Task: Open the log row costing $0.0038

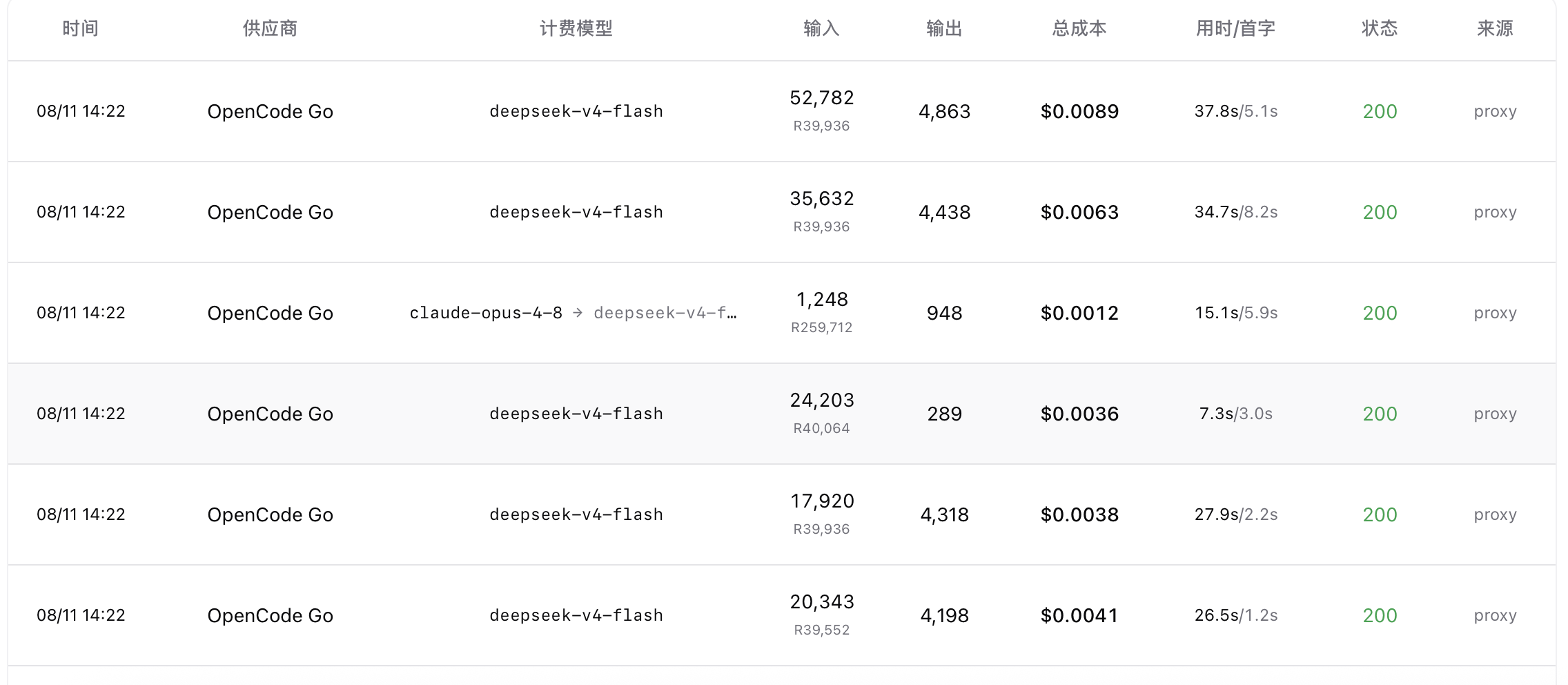Action: pos(782,514)
